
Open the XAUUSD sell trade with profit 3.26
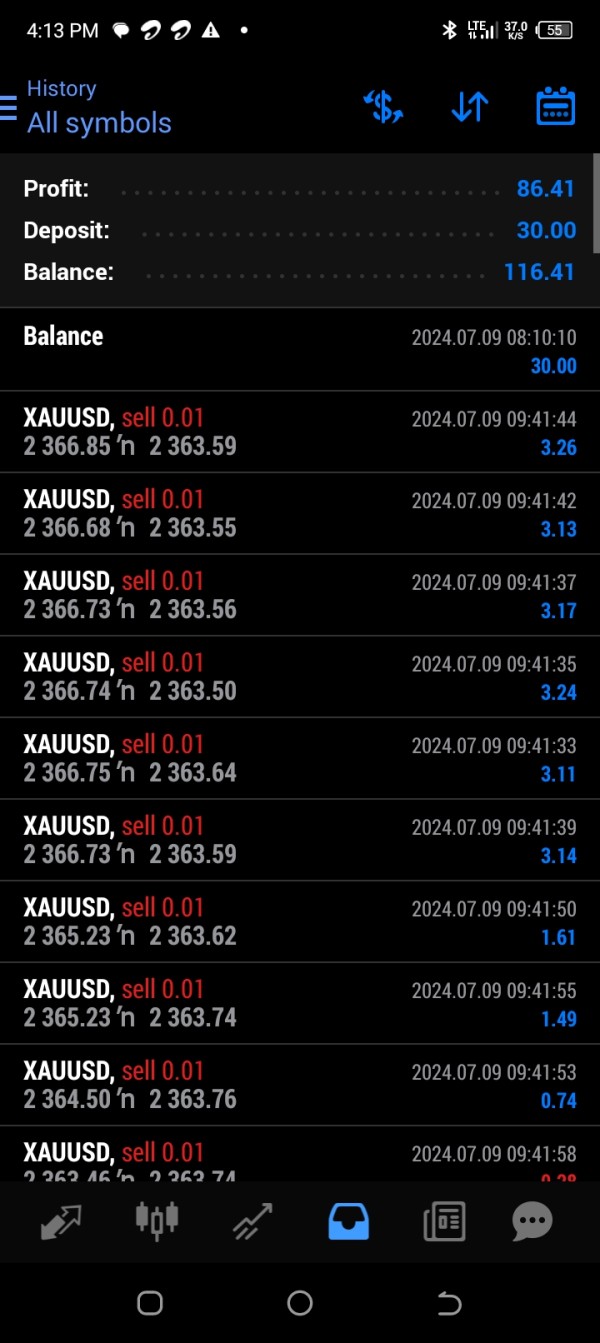tap(300, 432)
